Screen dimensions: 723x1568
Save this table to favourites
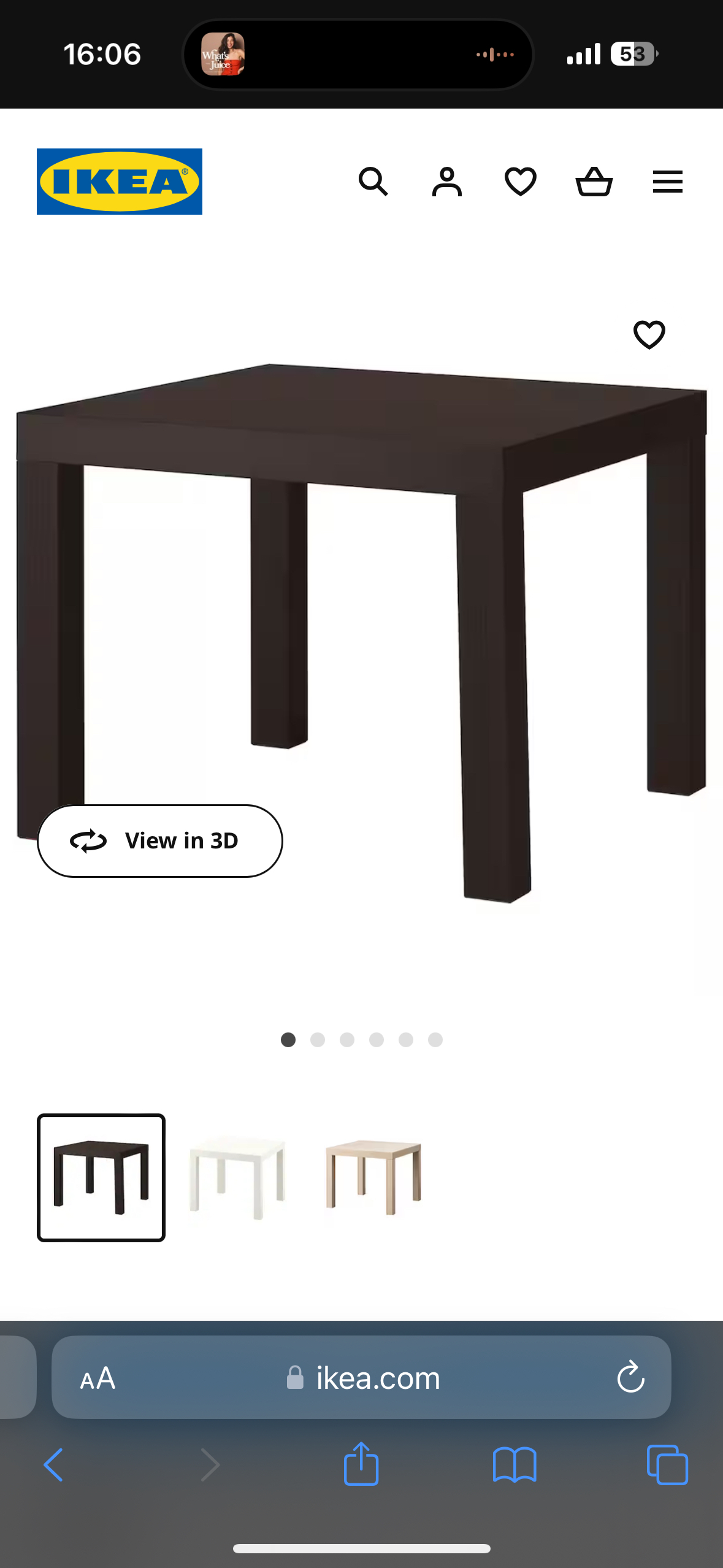coord(649,335)
